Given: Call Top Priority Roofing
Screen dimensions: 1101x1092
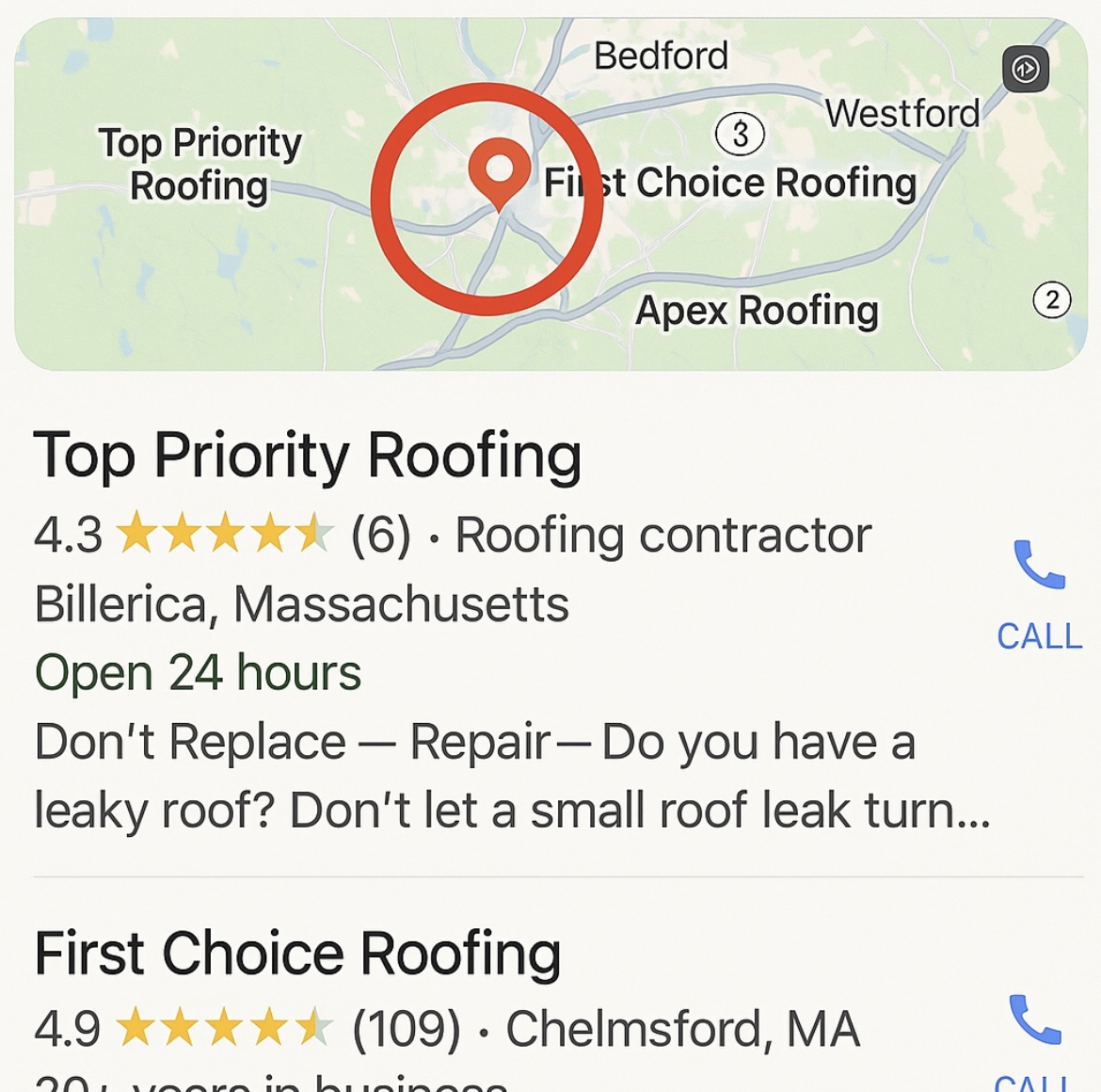Looking at the screenshot, I should (1039, 593).
